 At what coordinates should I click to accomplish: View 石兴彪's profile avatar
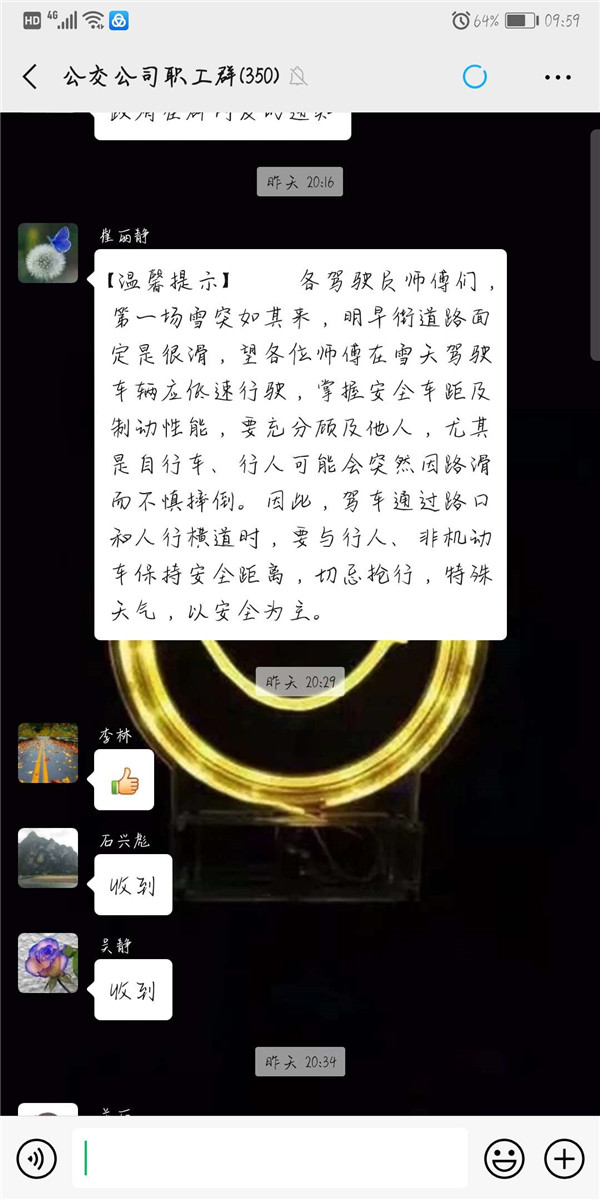pos(48,858)
